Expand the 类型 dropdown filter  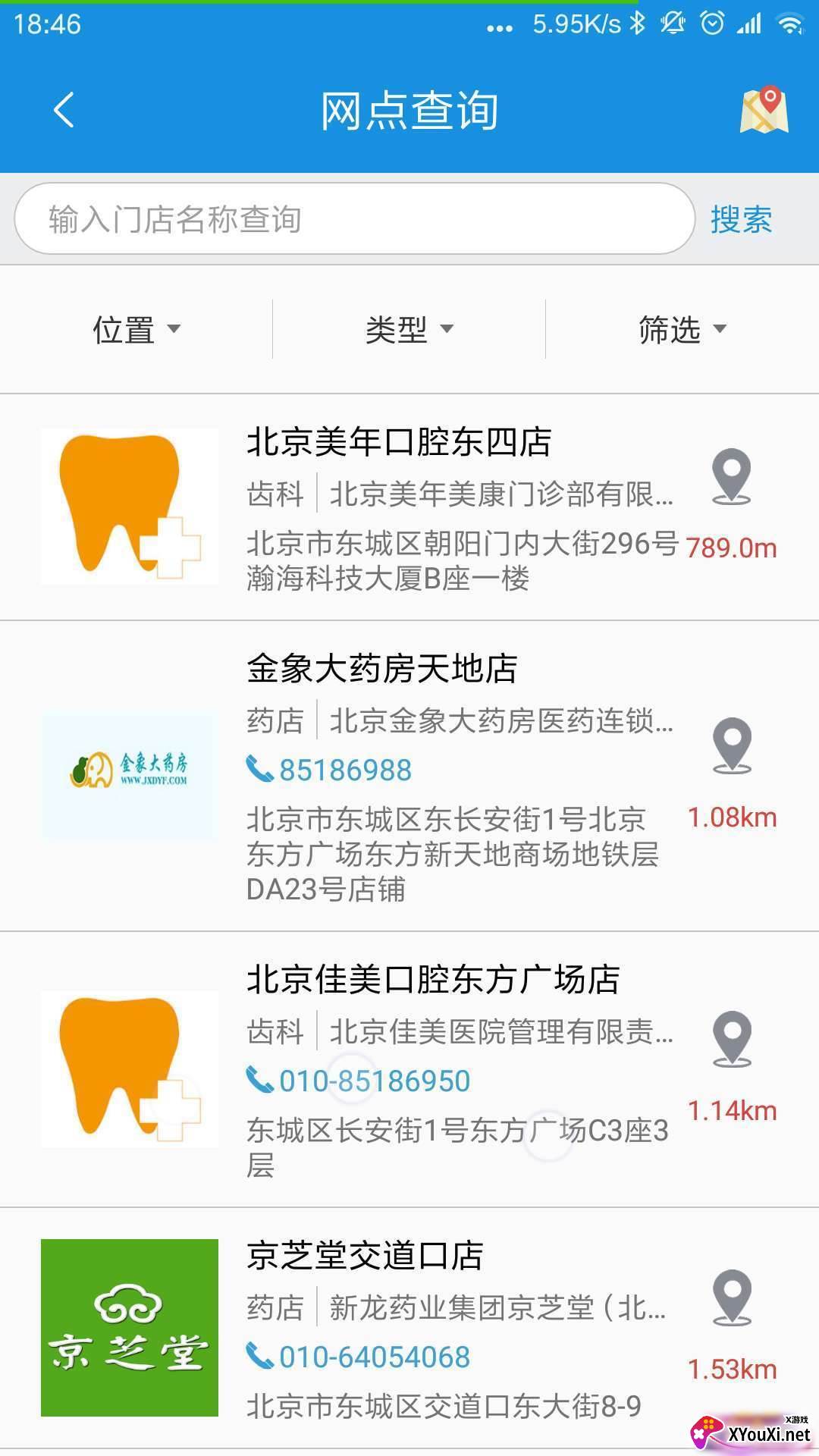[x=409, y=329]
